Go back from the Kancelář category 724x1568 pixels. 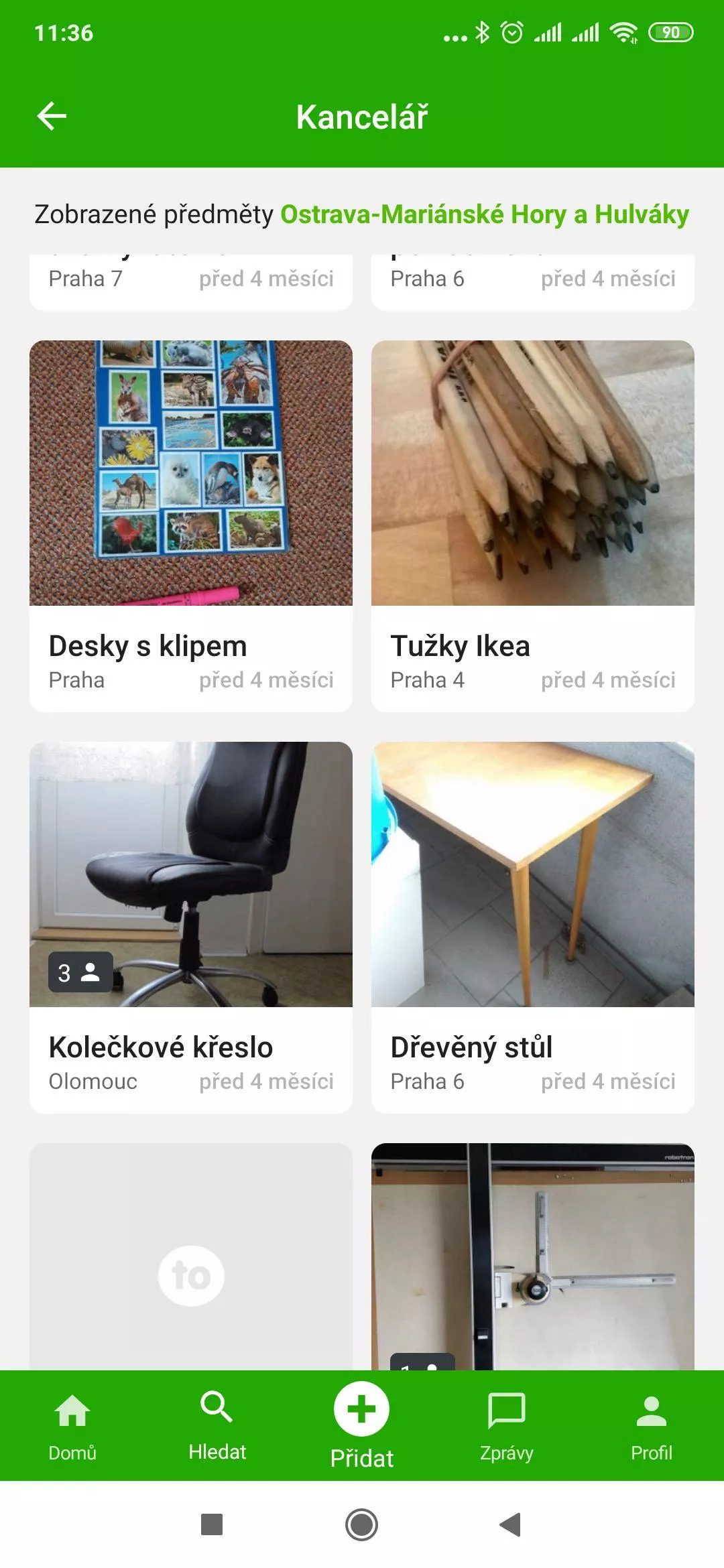tap(52, 117)
